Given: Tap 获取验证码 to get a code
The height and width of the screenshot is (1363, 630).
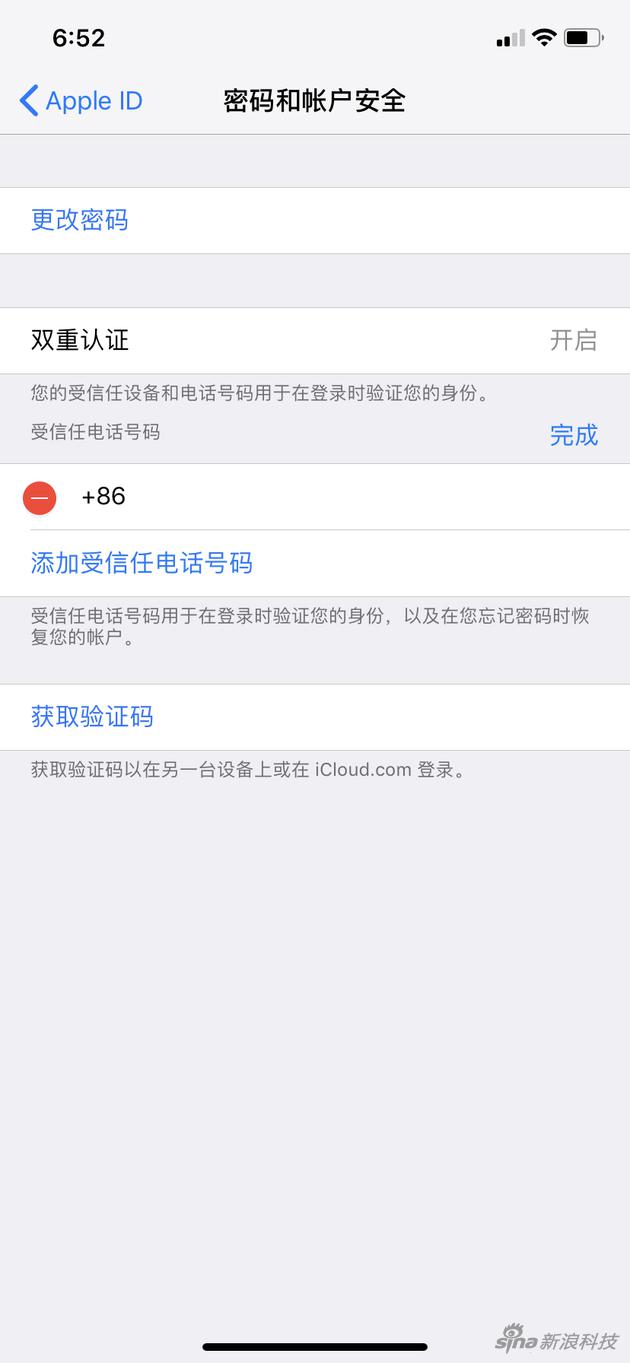Looking at the screenshot, I should [315, 717].
